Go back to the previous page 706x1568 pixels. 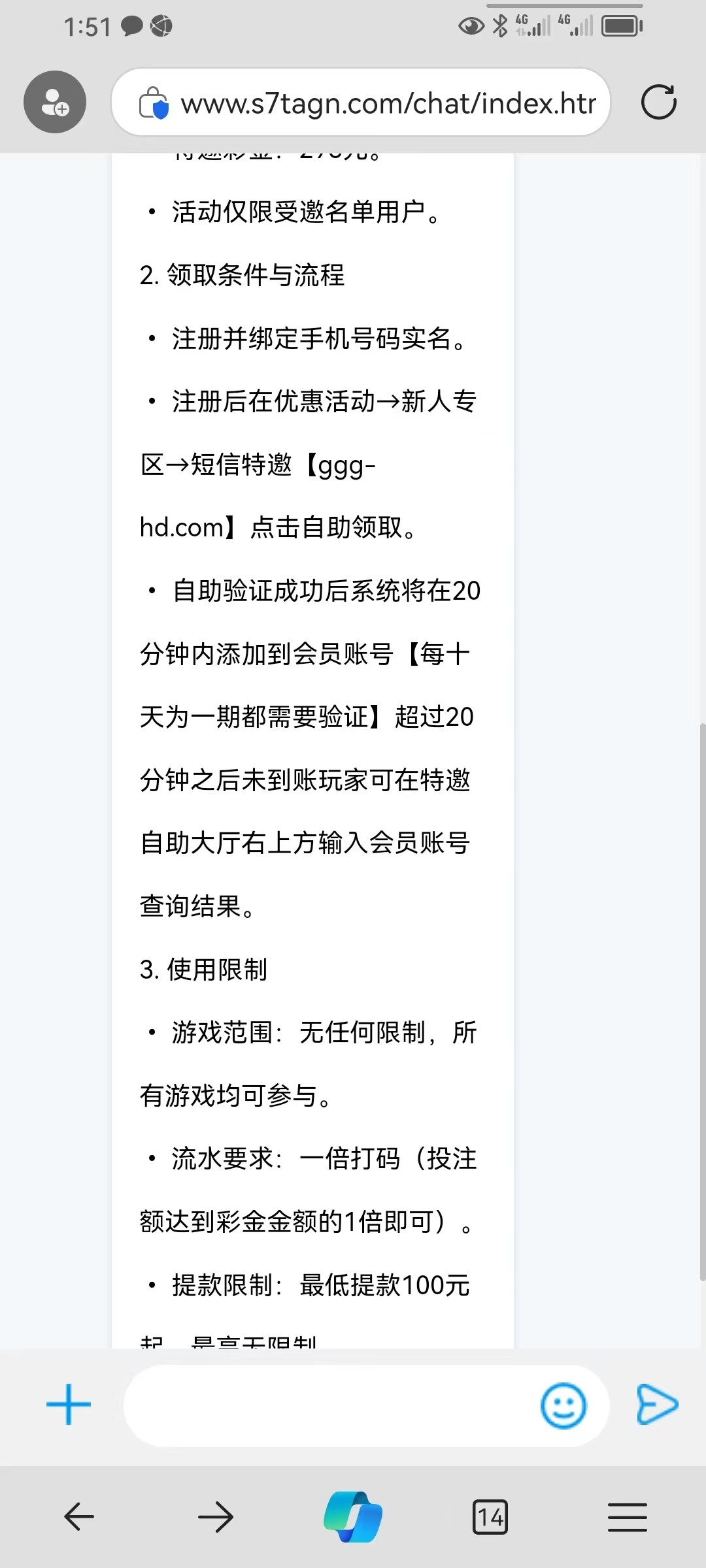[x=79, y=1516]
